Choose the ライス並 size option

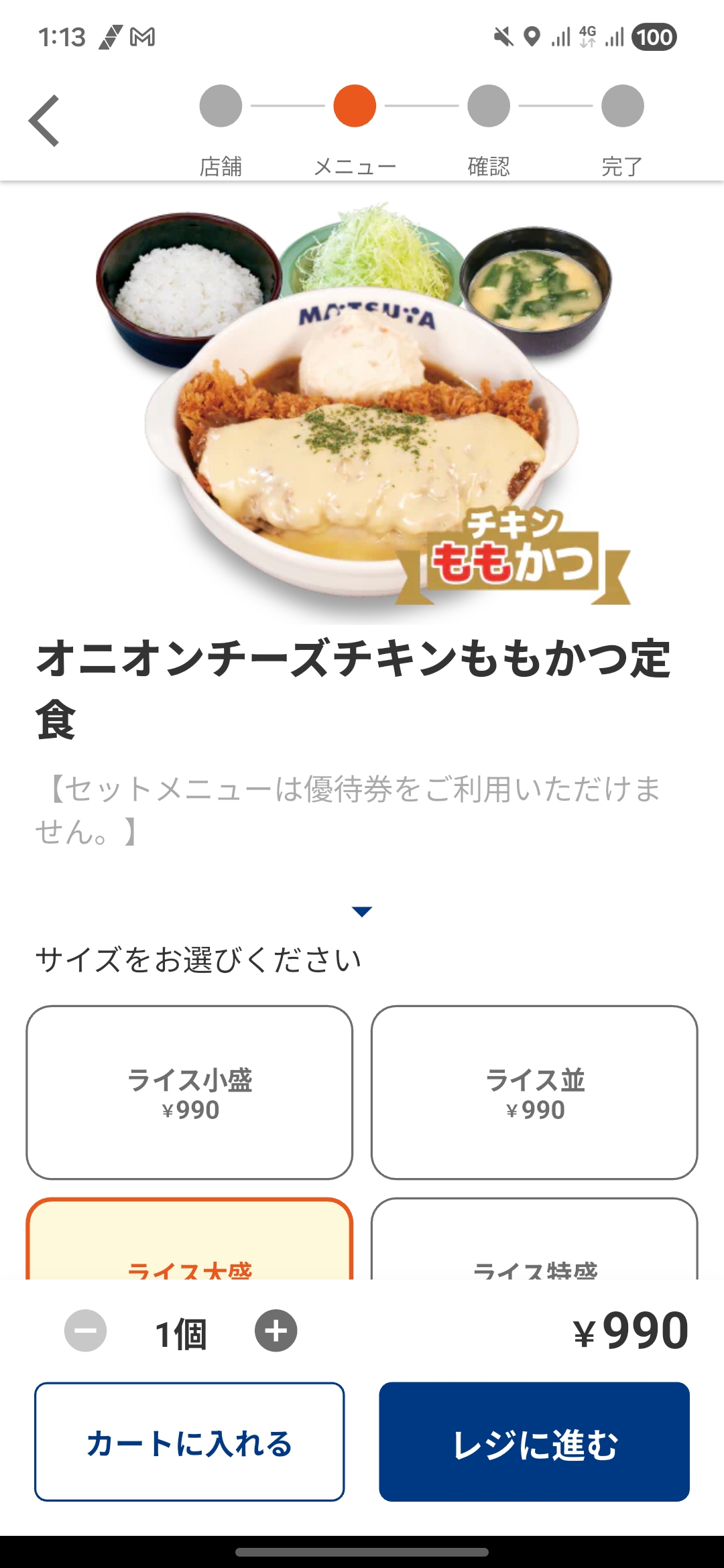click(x=534, y=1092)
